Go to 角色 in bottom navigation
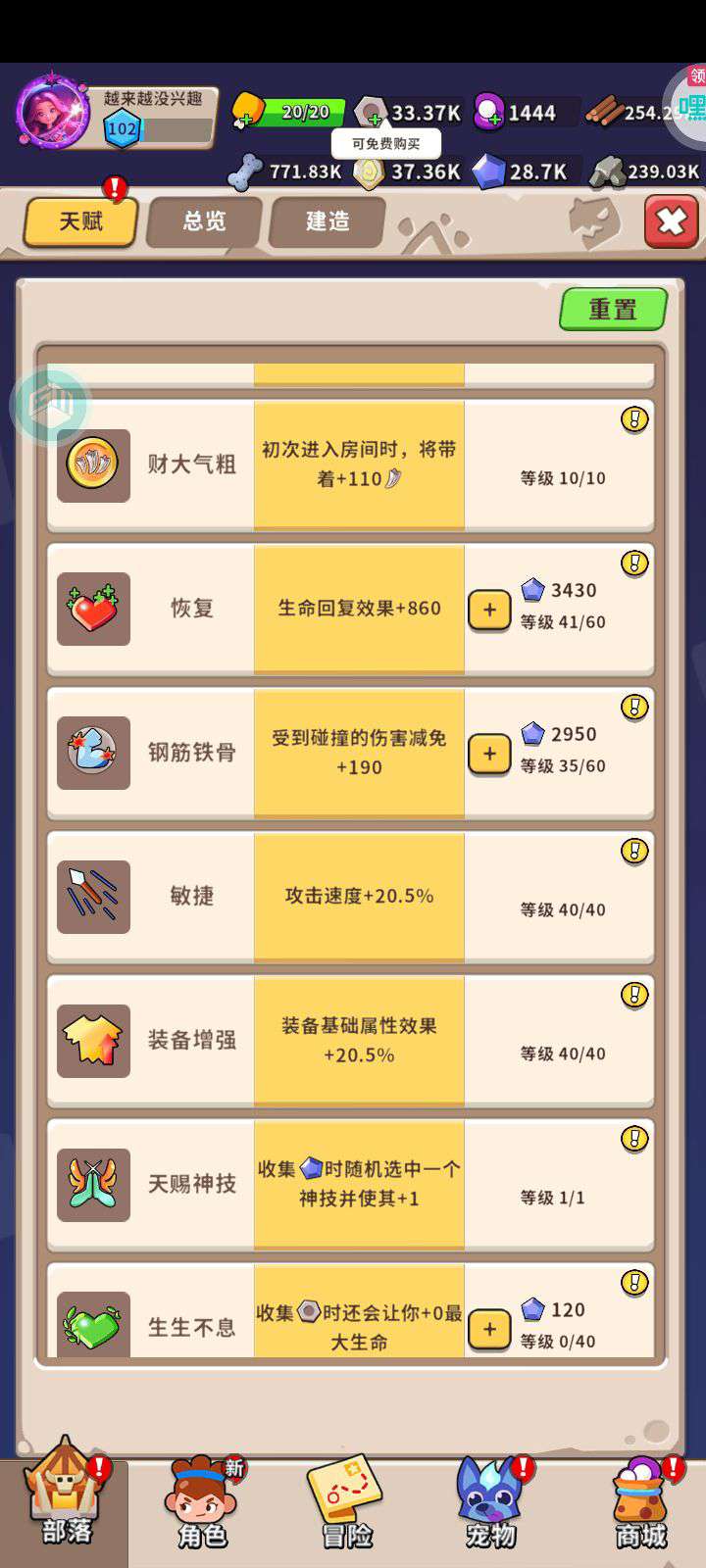 [x=204, y=1504]
